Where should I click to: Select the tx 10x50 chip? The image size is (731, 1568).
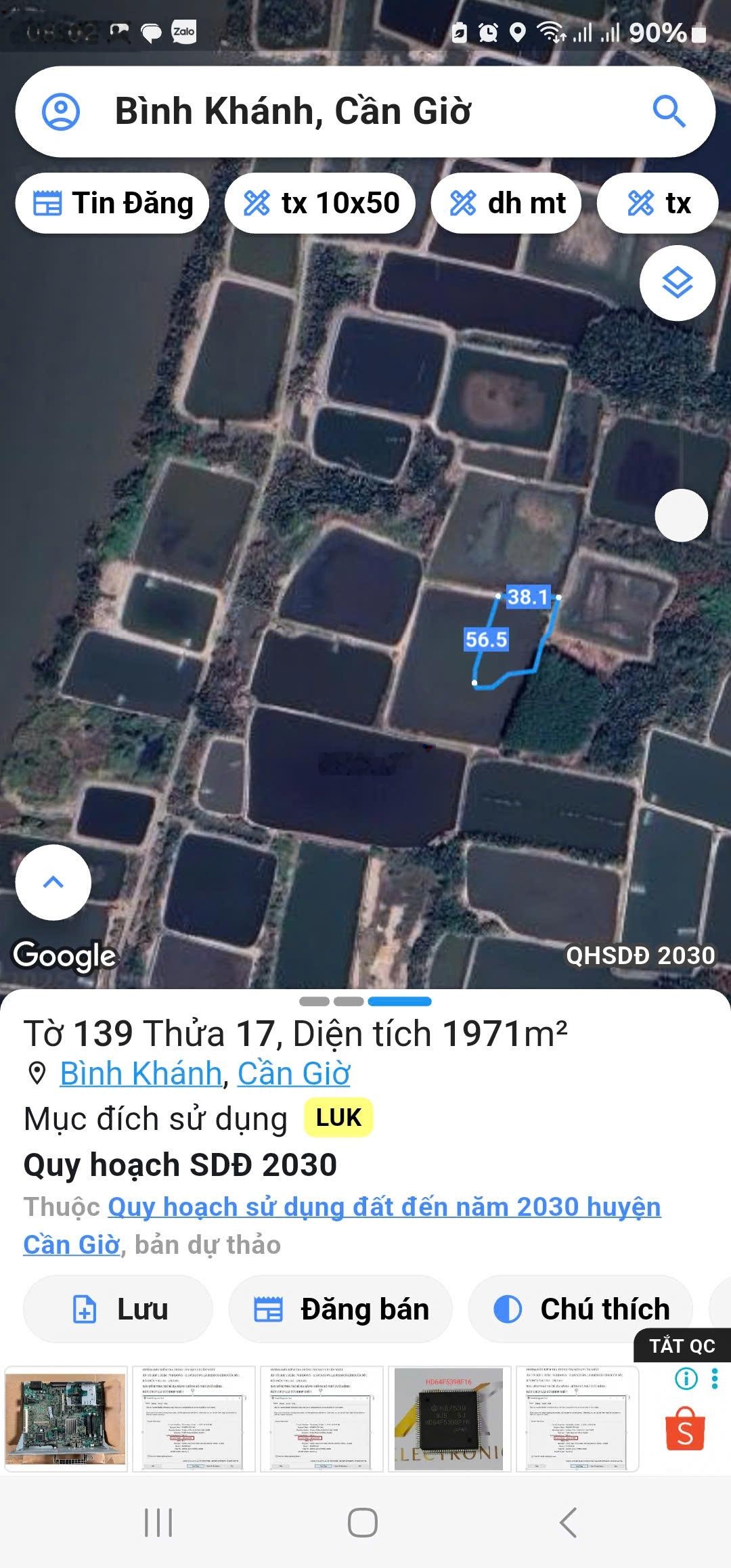(320, 203)
